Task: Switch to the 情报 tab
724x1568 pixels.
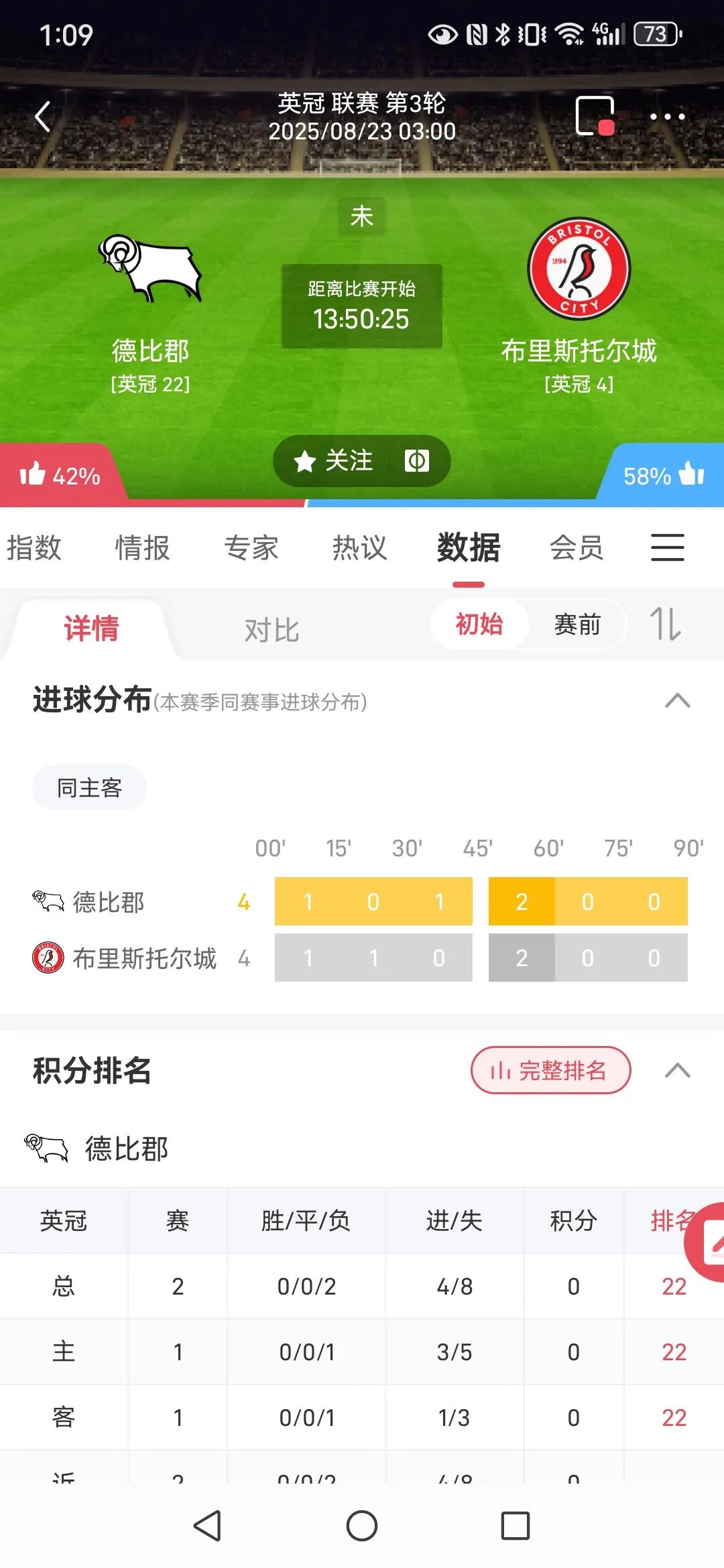Action: [142, 547]
